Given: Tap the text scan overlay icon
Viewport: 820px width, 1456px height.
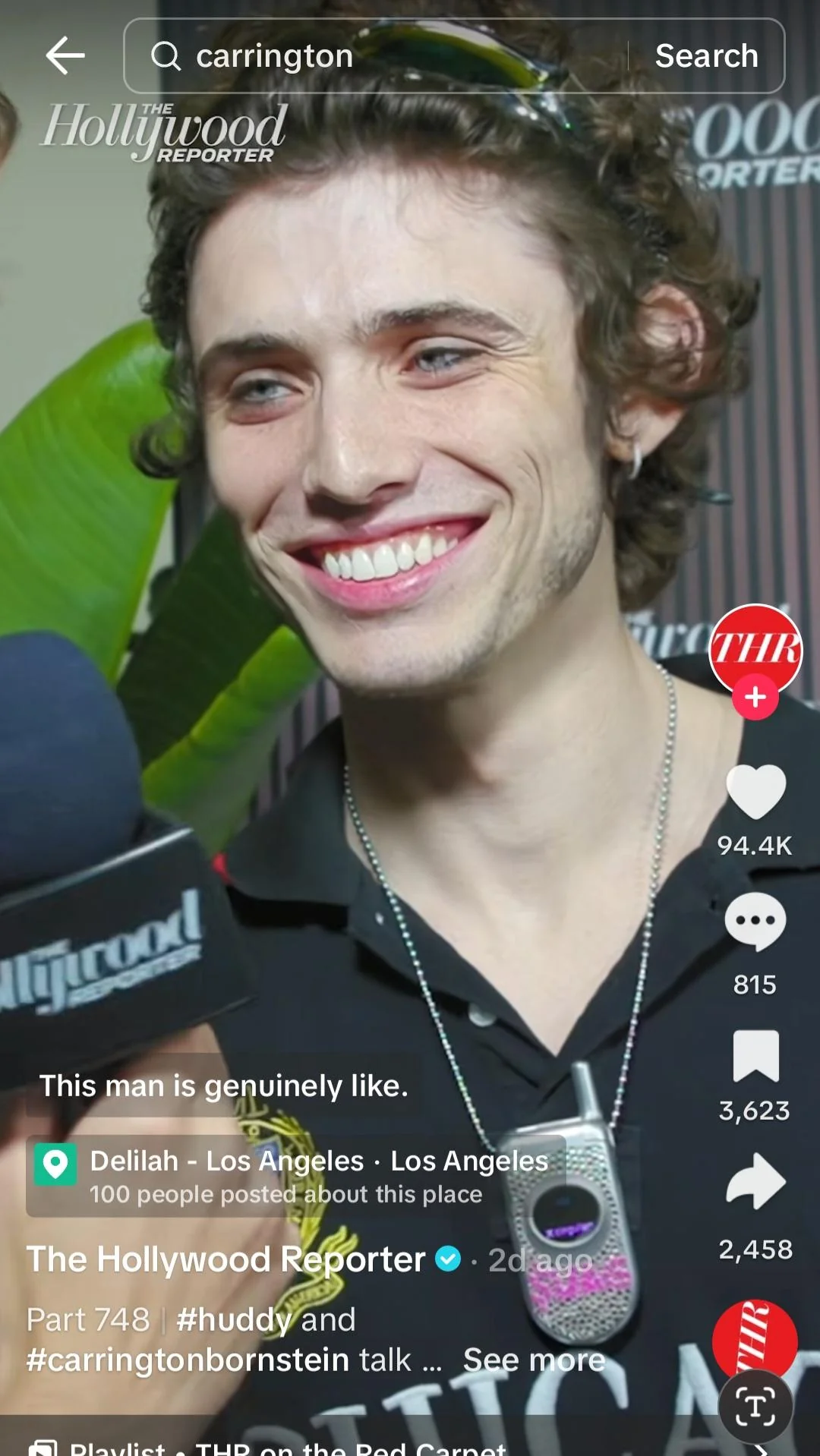Looking at the screenshot, I should coord(755,1407).
